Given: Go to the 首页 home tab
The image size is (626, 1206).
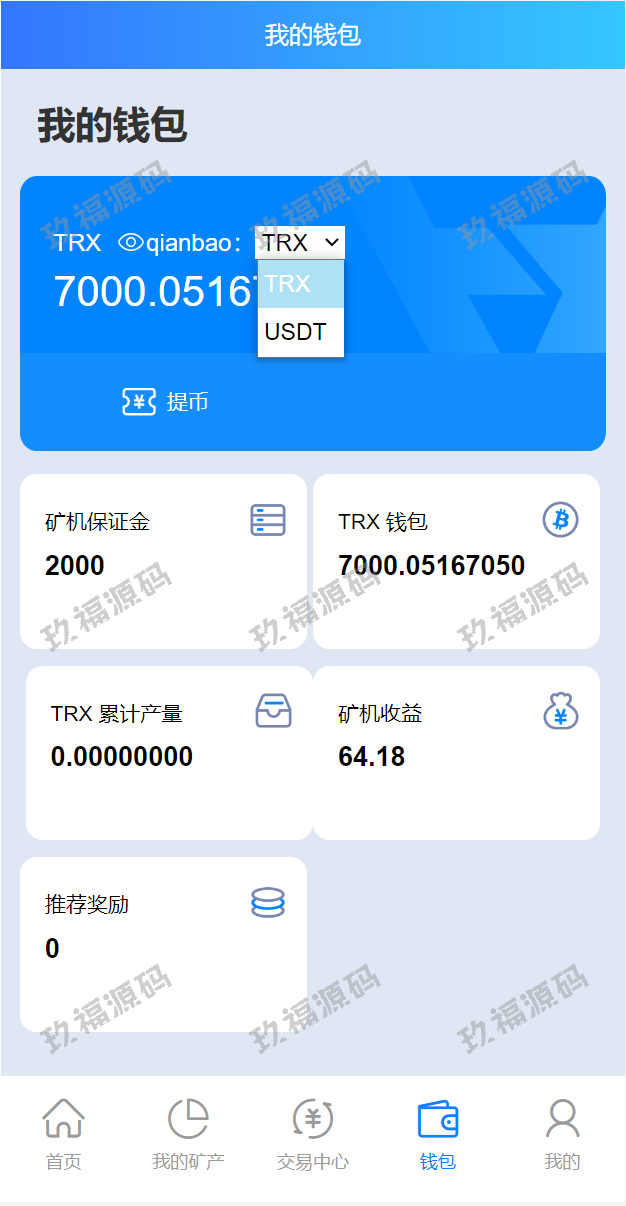Looking at the screenshot, I should click(x=64, y=1135).
